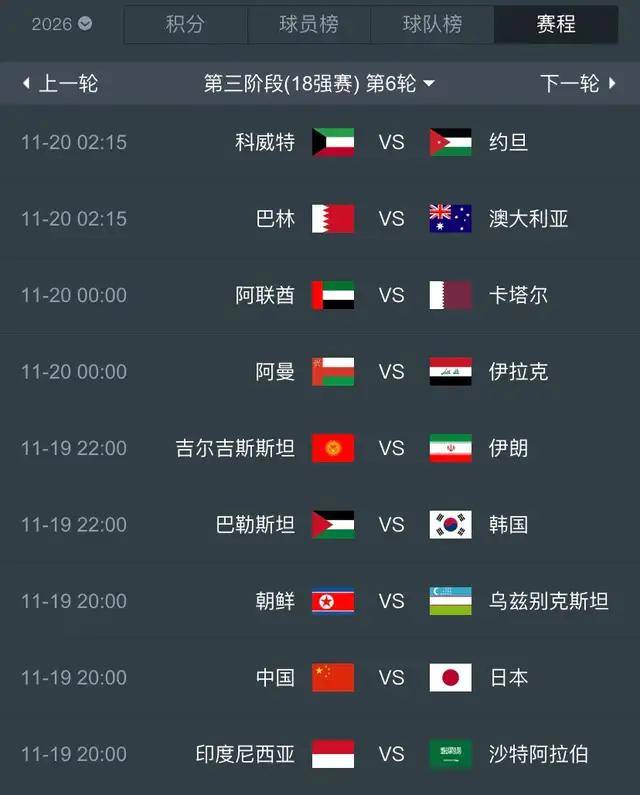Open match 朝鲜 vs 乌兹别克斯坦
This screenshot has width=640, height=795.
pyautogui.click(x=391, y=601)
